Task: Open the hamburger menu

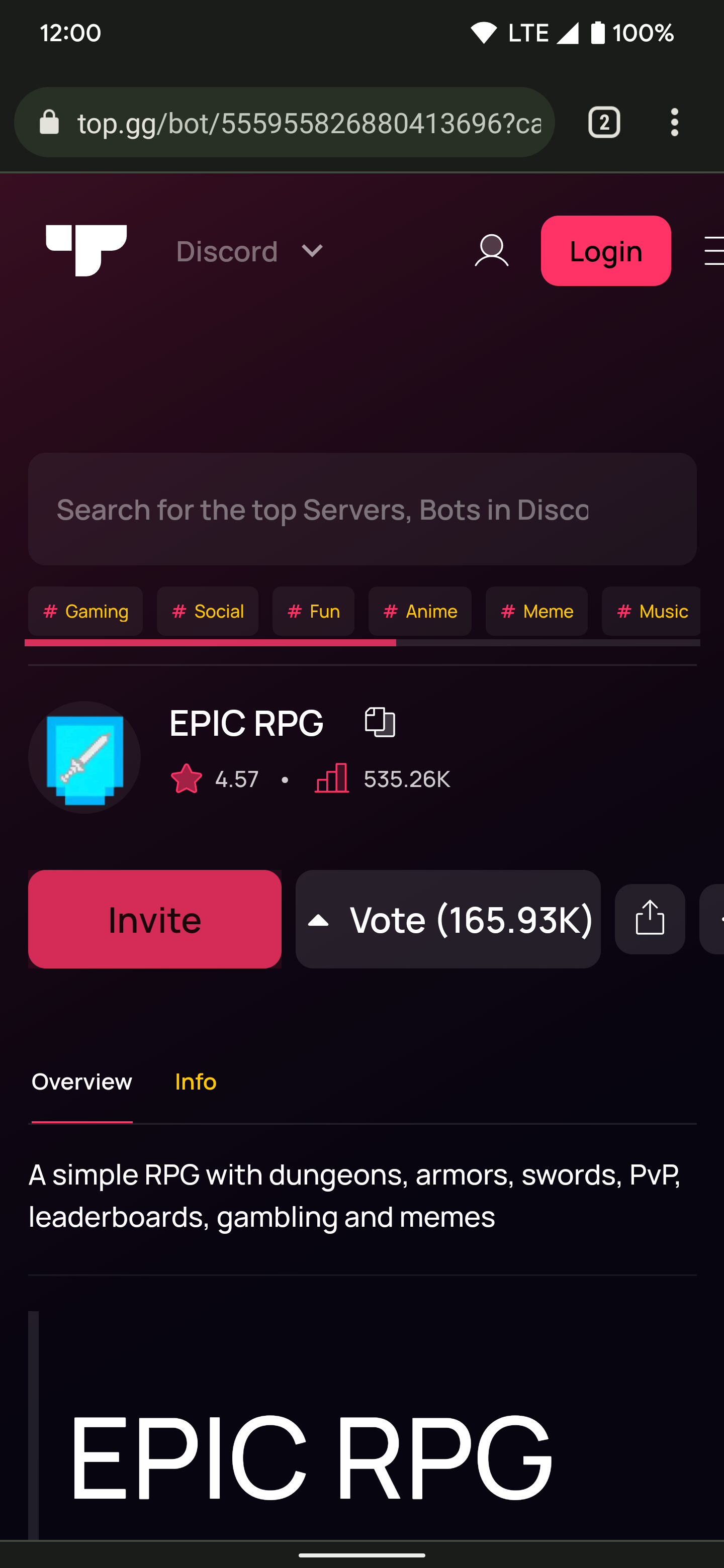Action: pos(713,251)
